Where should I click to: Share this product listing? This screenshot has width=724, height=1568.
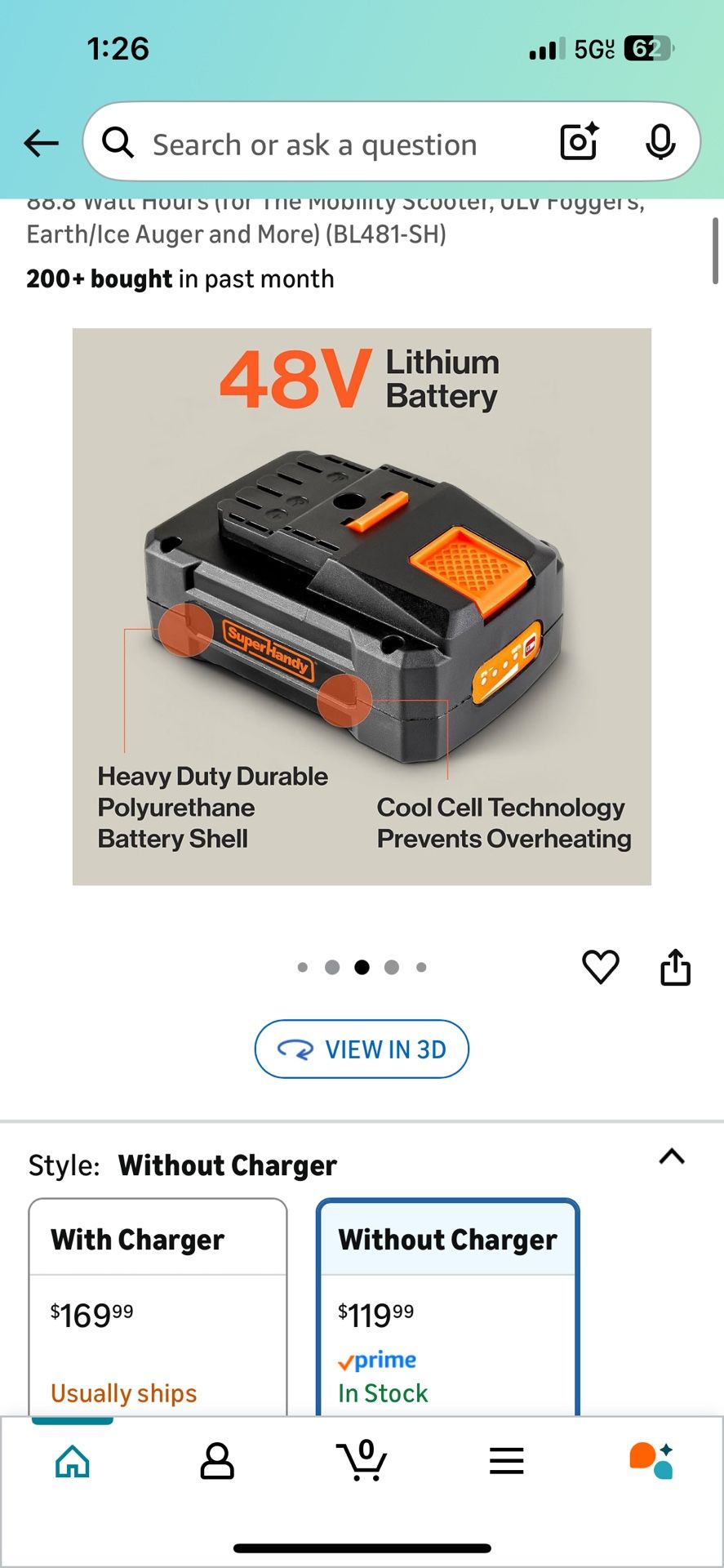[675, 968]
